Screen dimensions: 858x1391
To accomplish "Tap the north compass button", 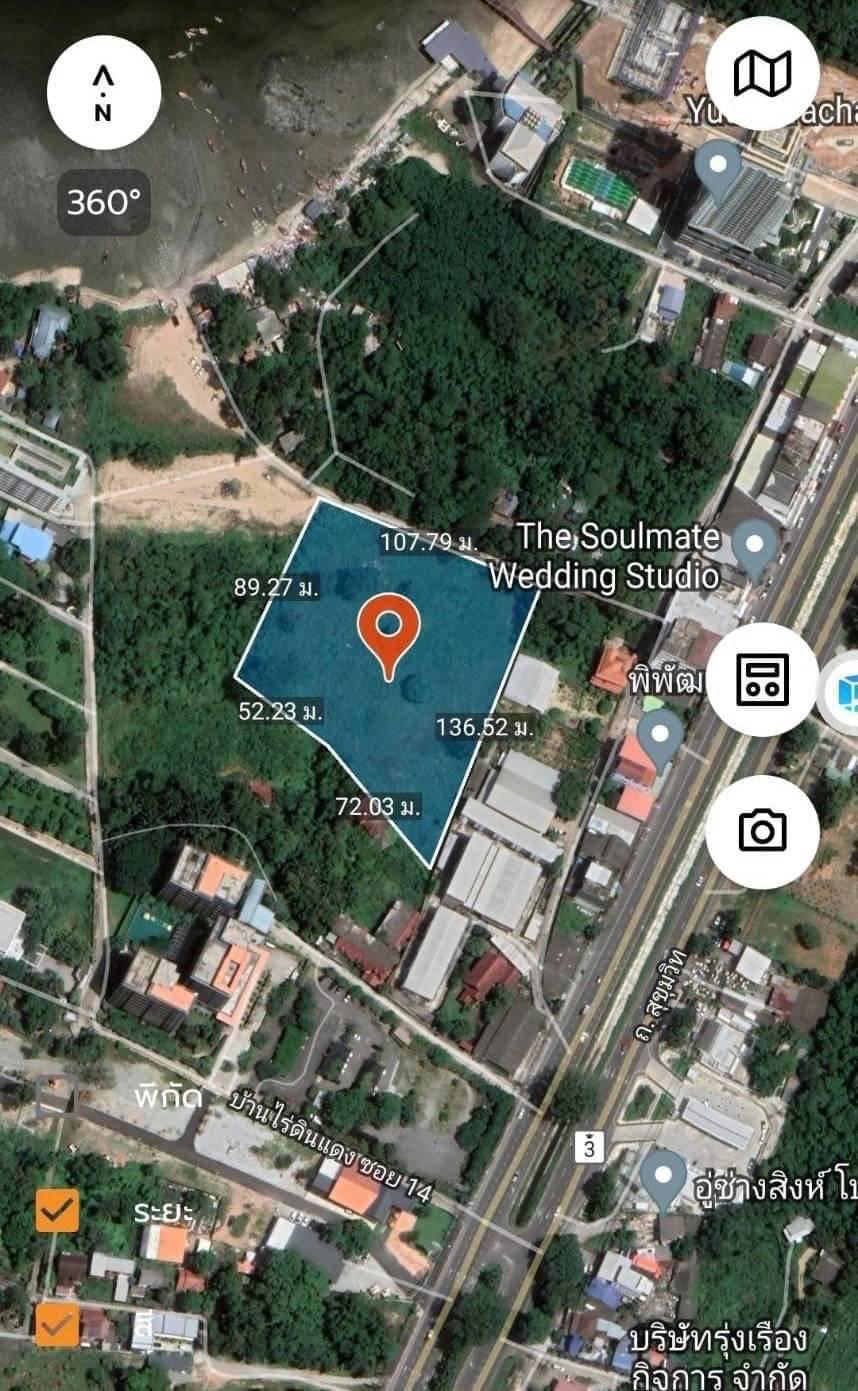I will [x=103, y=92].
